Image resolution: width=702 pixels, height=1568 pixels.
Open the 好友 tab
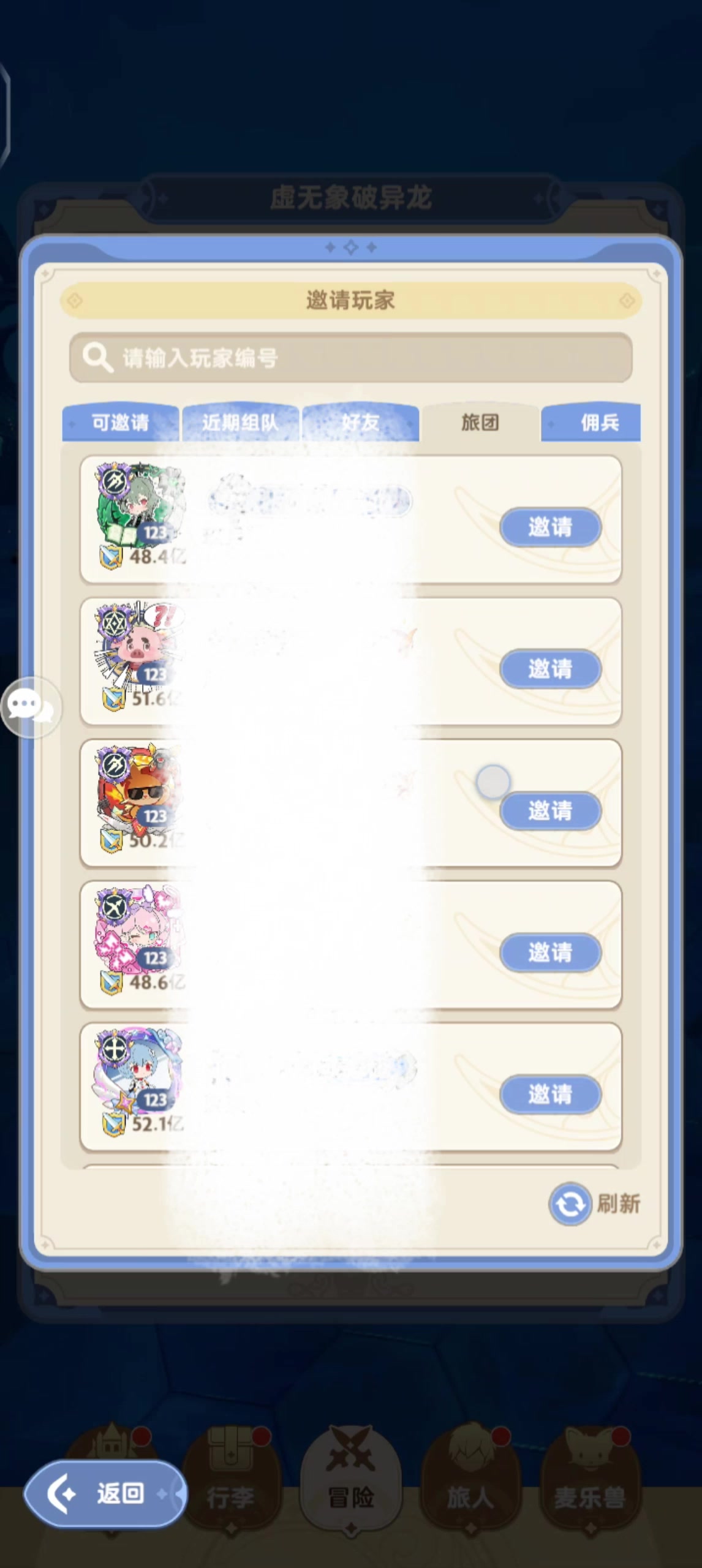click(360, 423)
